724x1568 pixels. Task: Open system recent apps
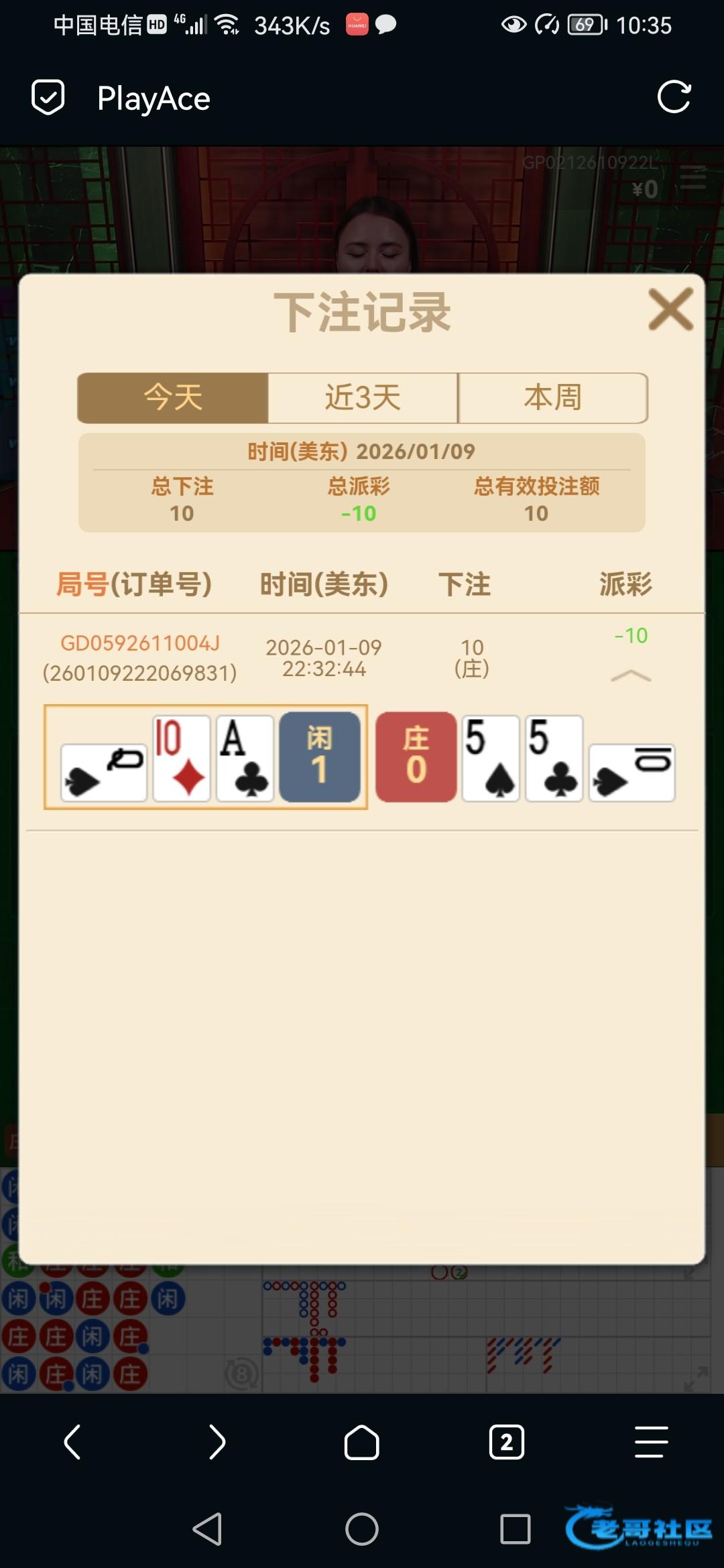(515, 1529)
